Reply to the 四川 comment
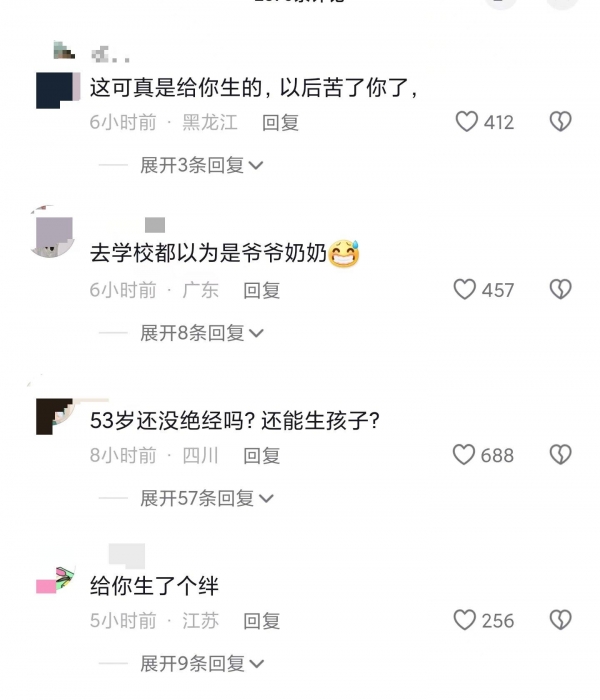Image resolution: width=600 pixels, height=700 pixels. click(x=262, y=455)
